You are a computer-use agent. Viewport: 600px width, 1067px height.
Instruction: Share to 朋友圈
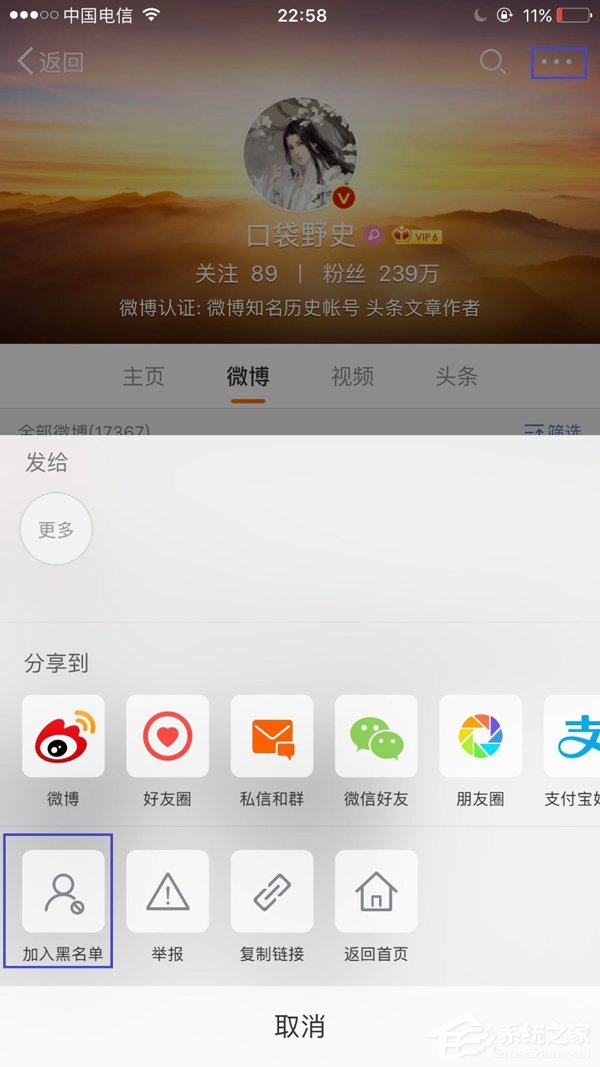pos(480,737)
